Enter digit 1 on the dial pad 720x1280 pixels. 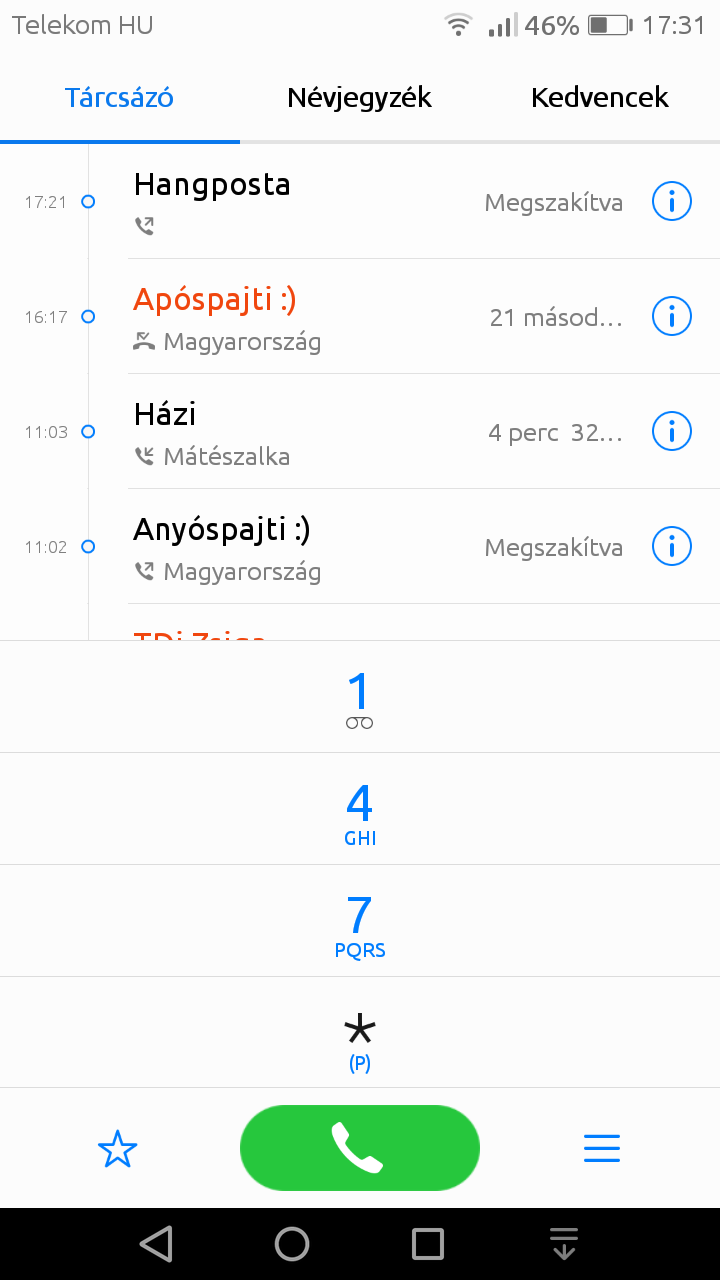[360, 697]
